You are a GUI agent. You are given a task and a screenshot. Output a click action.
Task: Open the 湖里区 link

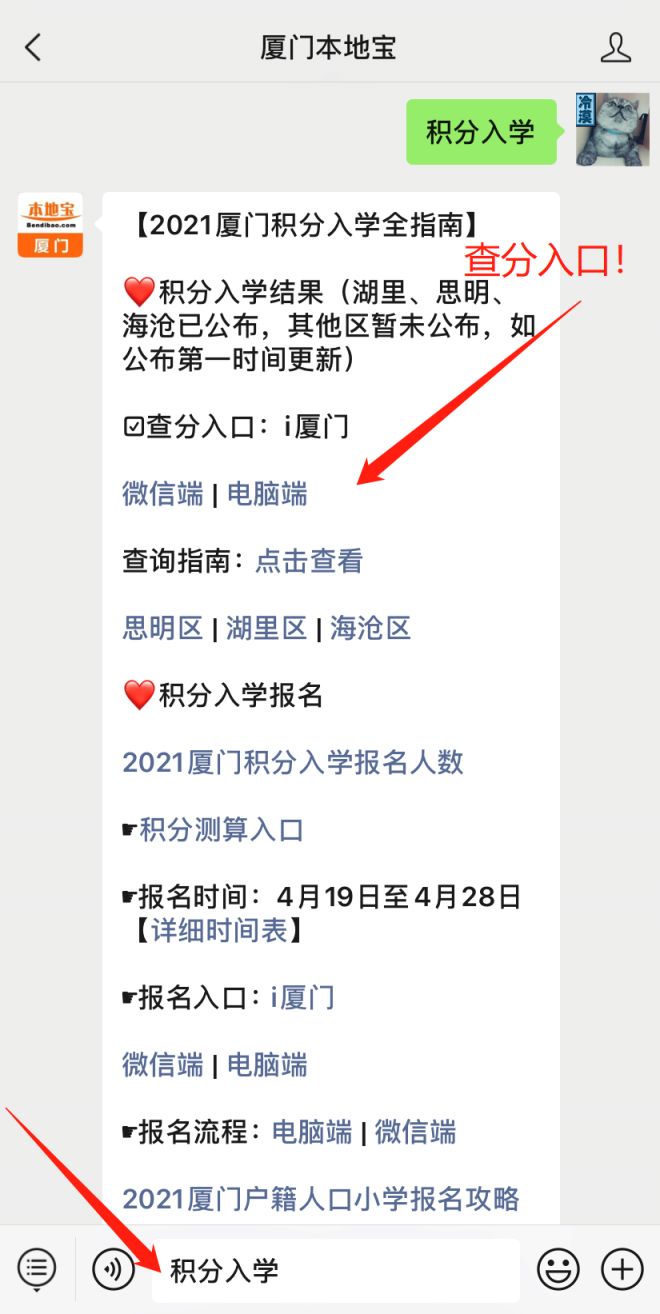point(266,628)
